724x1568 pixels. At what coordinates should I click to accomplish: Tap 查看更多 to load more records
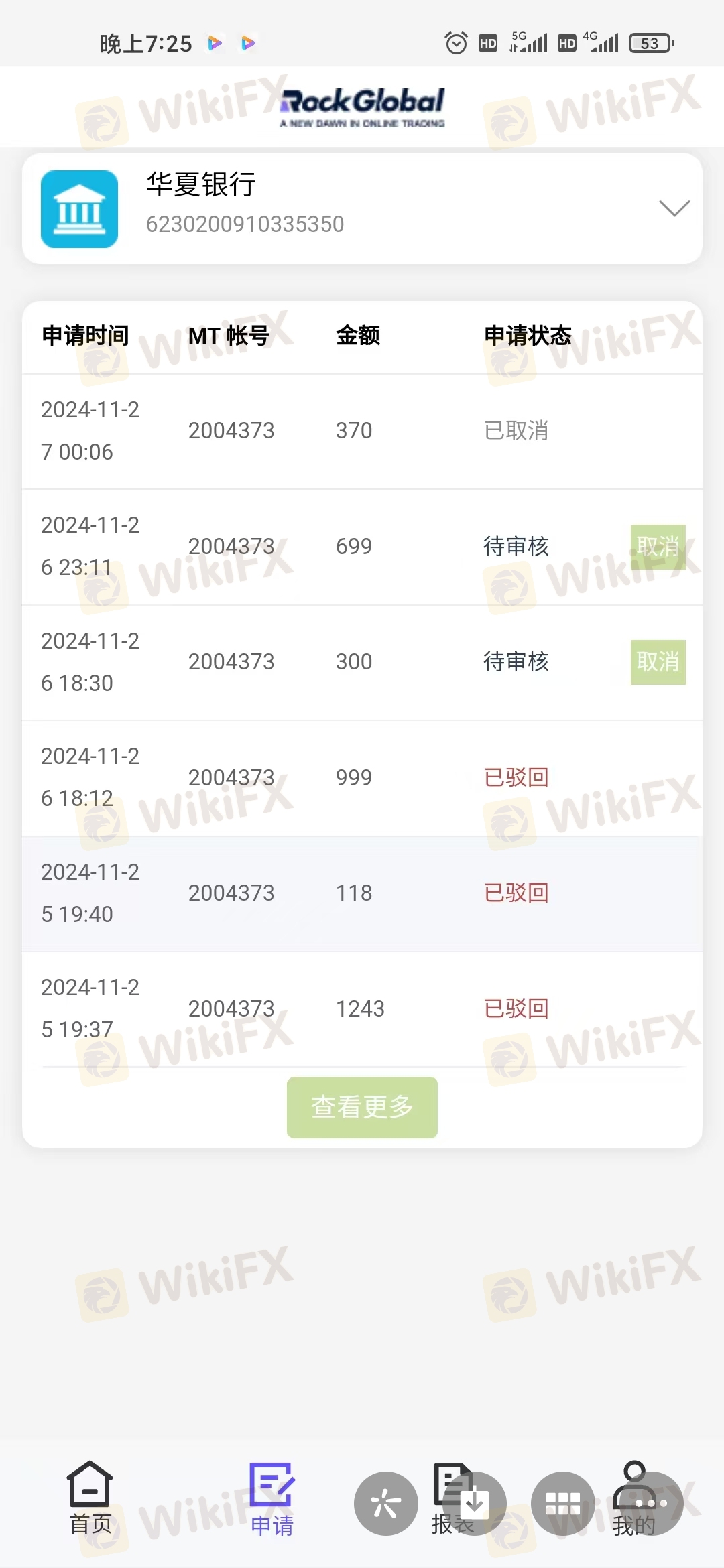coord(362,1107)
